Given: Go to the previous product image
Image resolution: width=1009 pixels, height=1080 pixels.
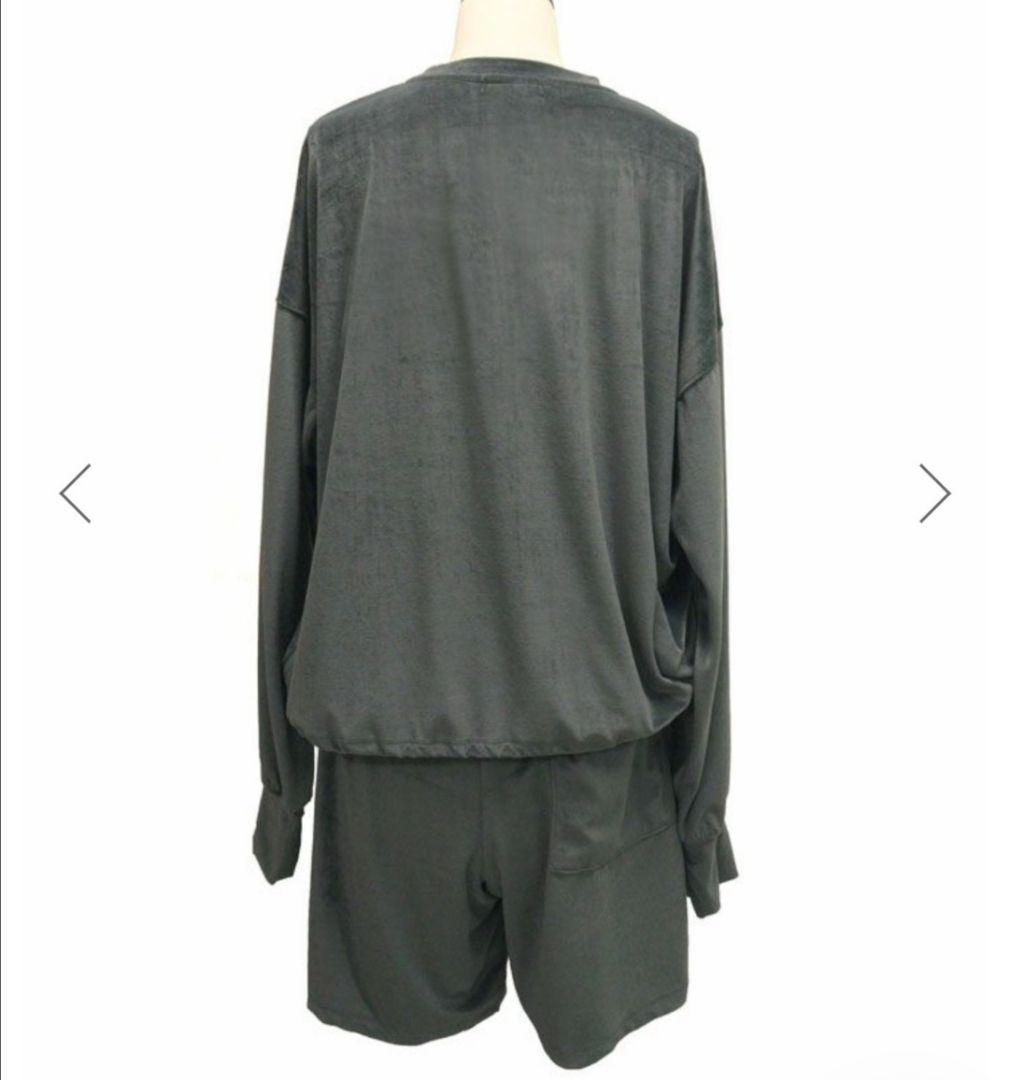Looking at the screenshot, I should [75, 493].
